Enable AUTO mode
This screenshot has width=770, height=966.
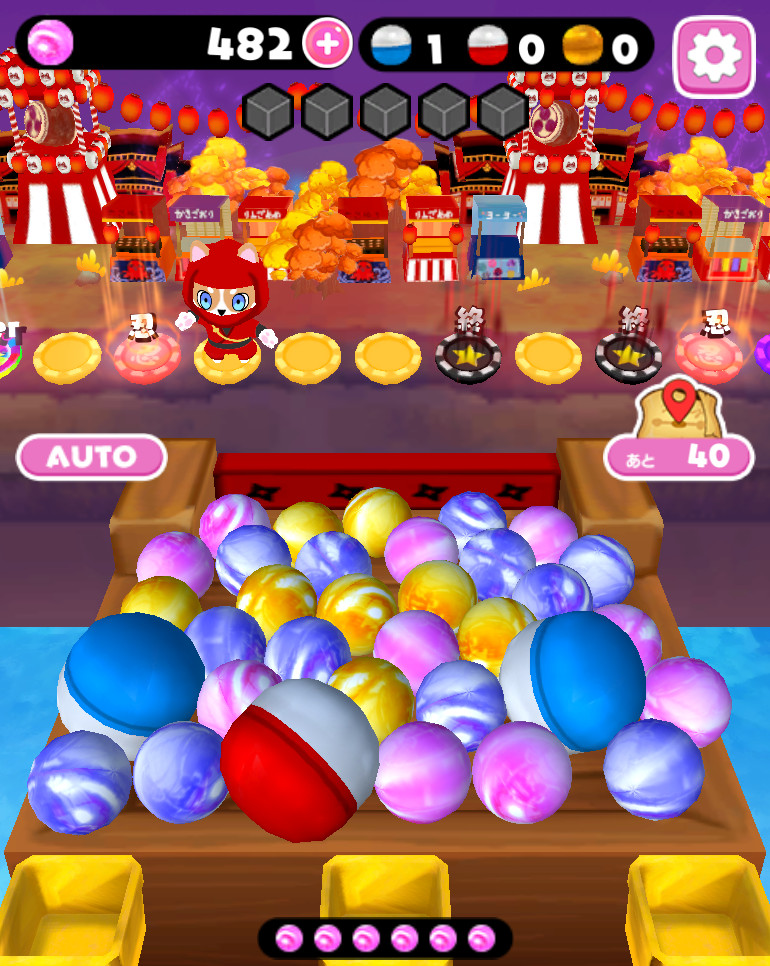pyautogui.click(x=92, y=457)
